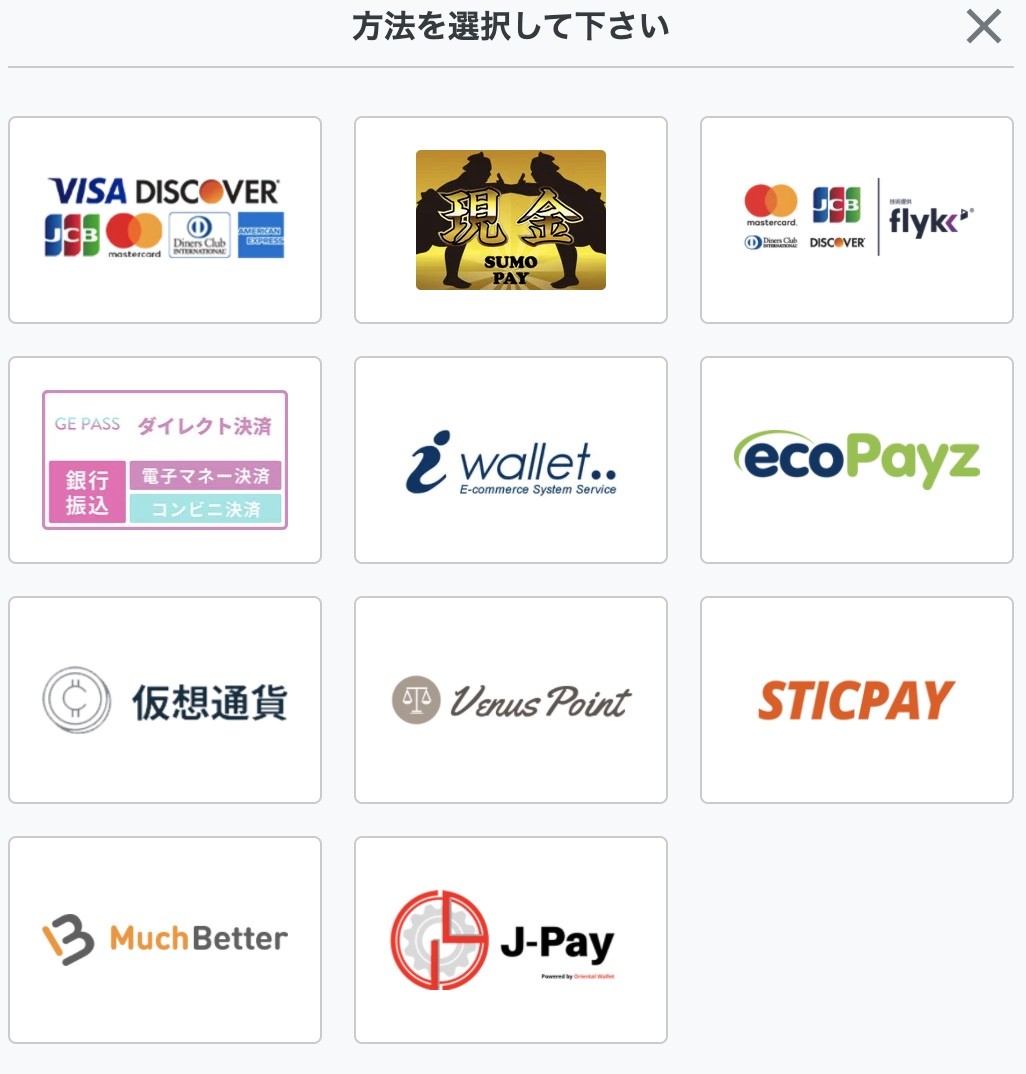
Task: Select the flykk card payment option
Action: 857,220
